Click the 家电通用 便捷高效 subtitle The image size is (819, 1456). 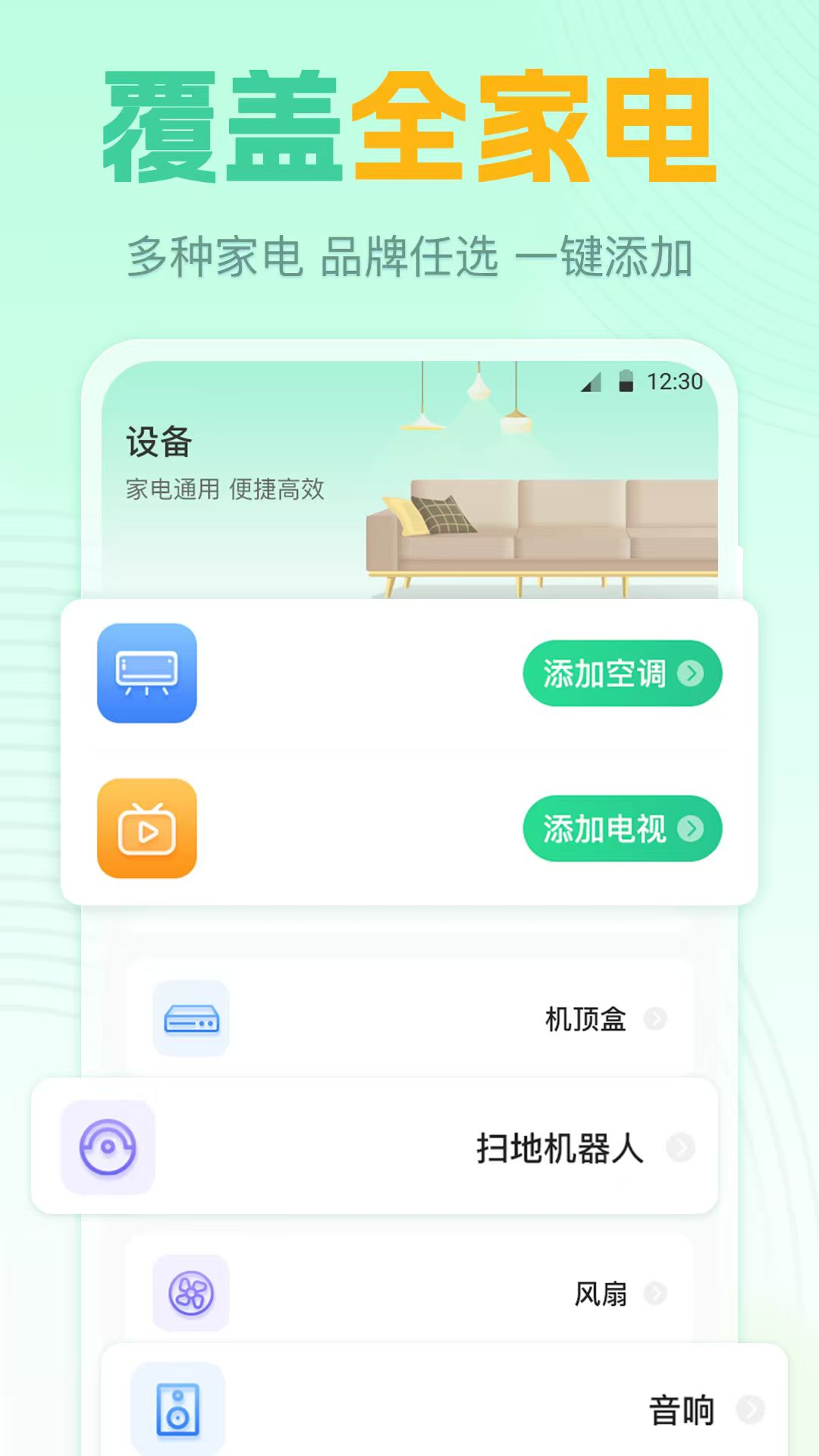pyautogui.click(x=225, y=490)
